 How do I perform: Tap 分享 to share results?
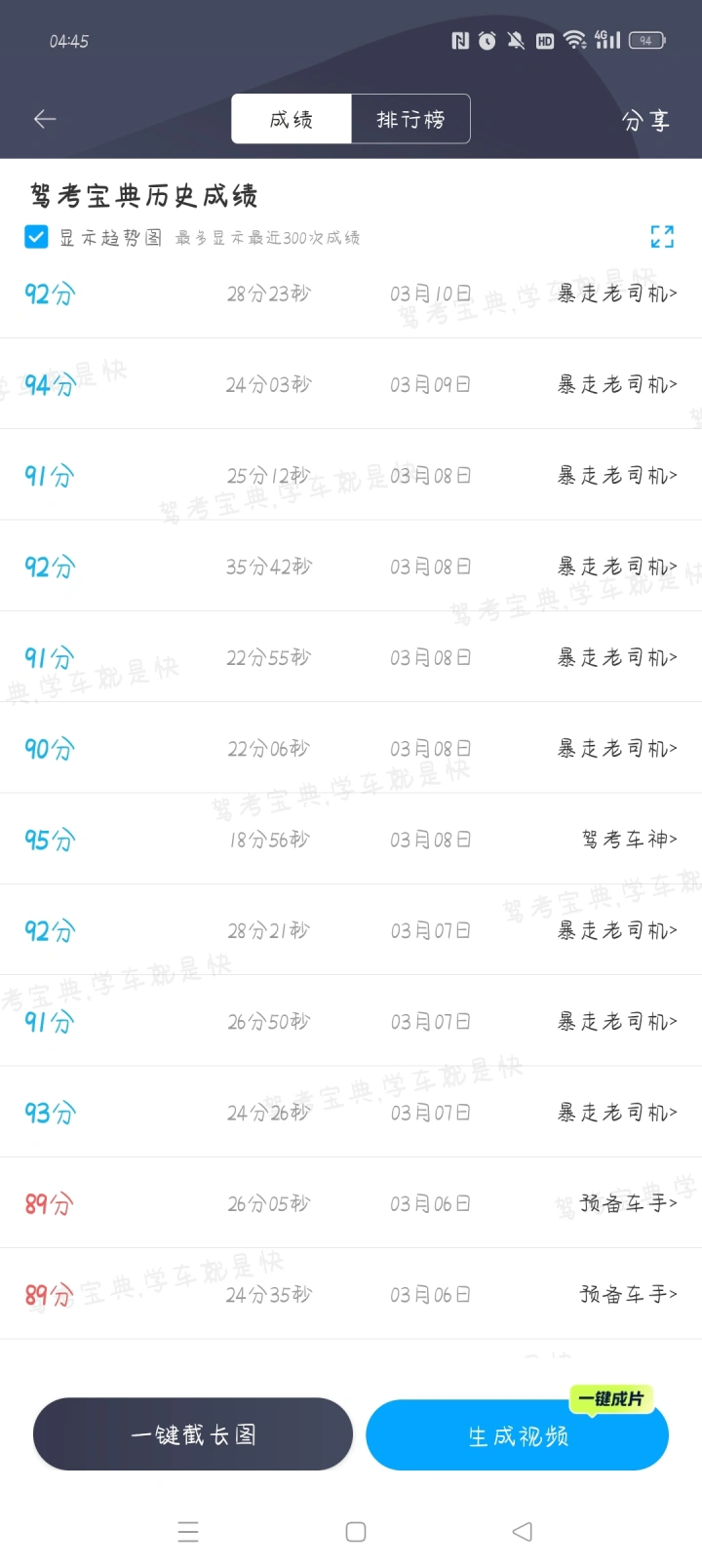pyautogui.click(x=645, y=120)
